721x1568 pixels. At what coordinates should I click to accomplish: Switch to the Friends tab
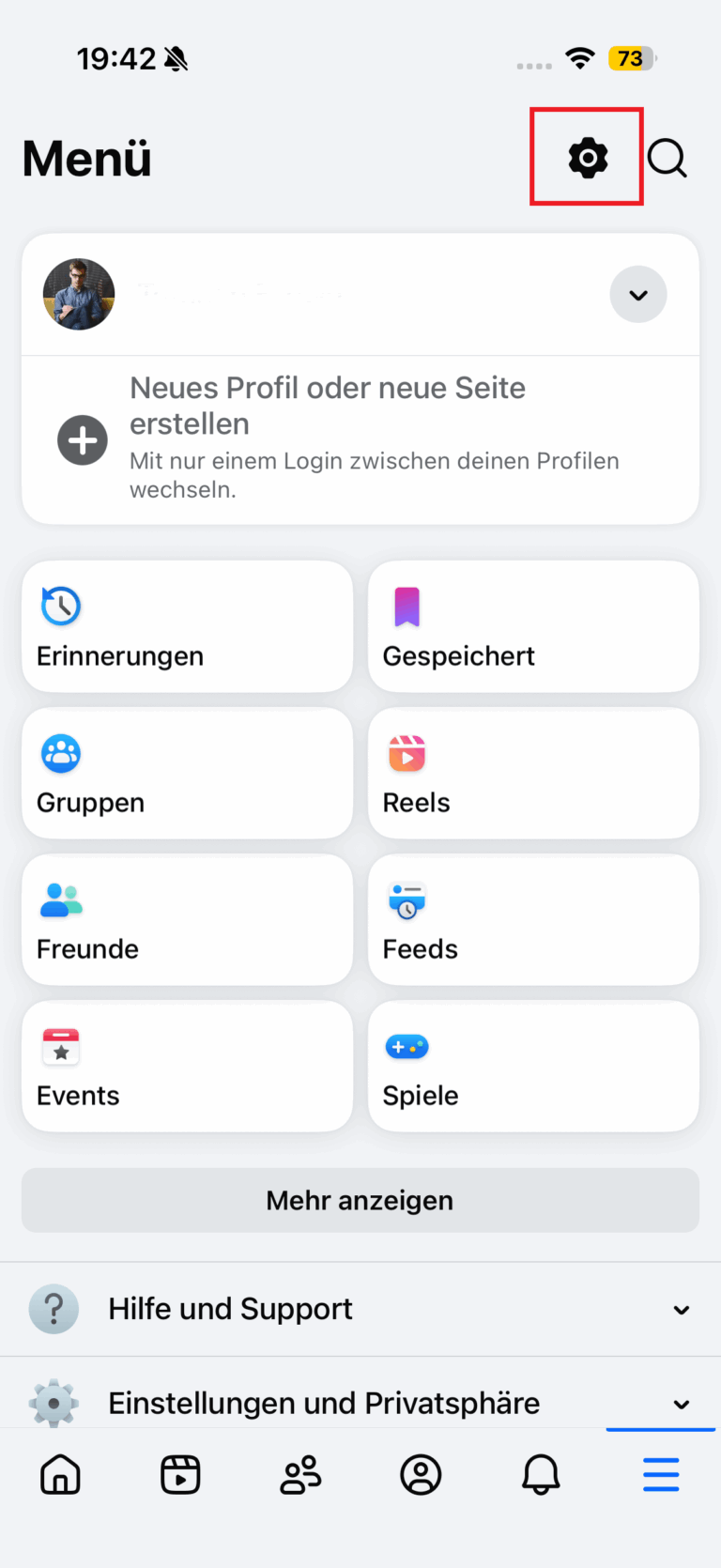tap(300, 1474)
